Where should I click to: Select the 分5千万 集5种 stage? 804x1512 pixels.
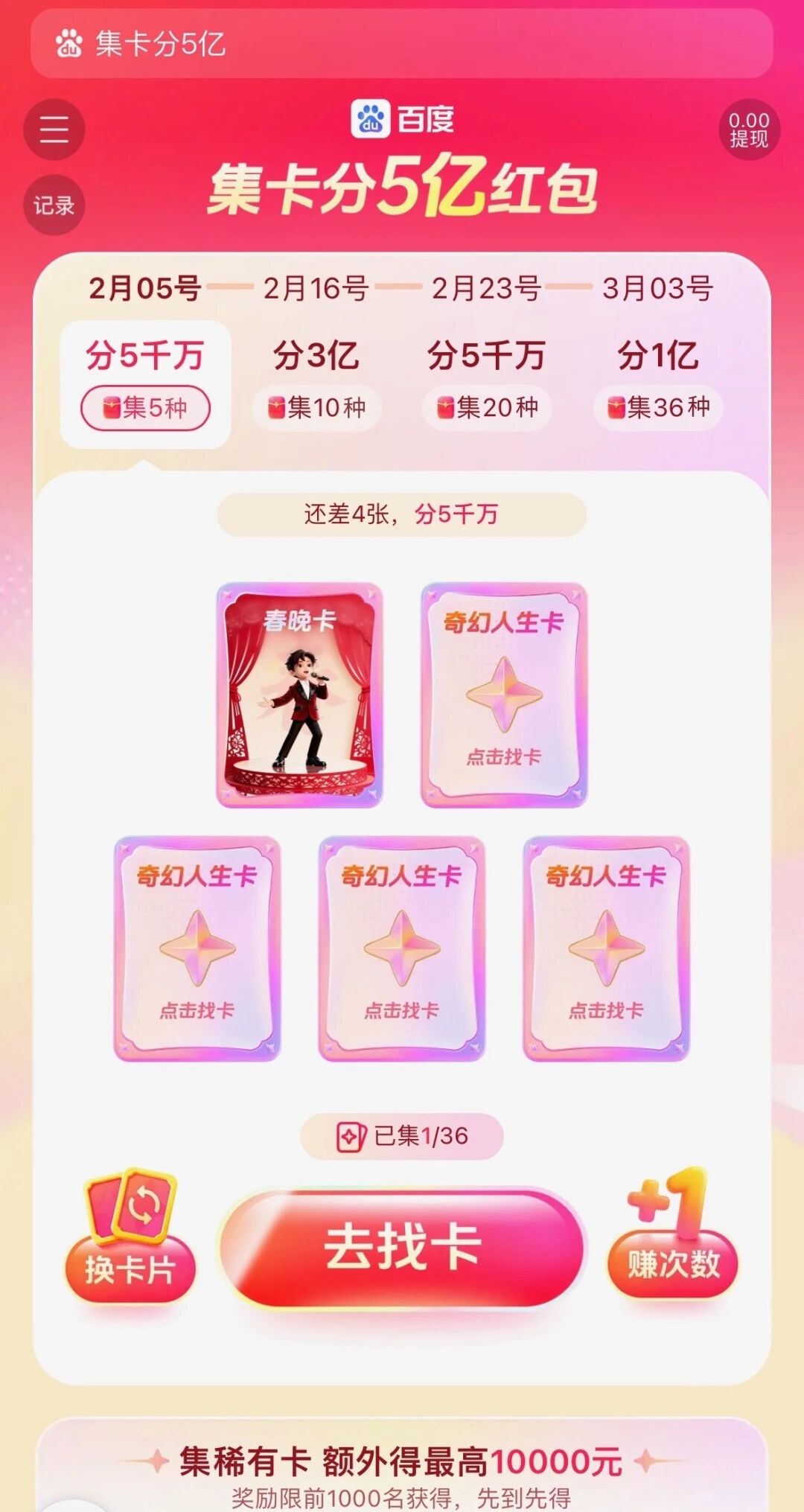click(145, 383)
